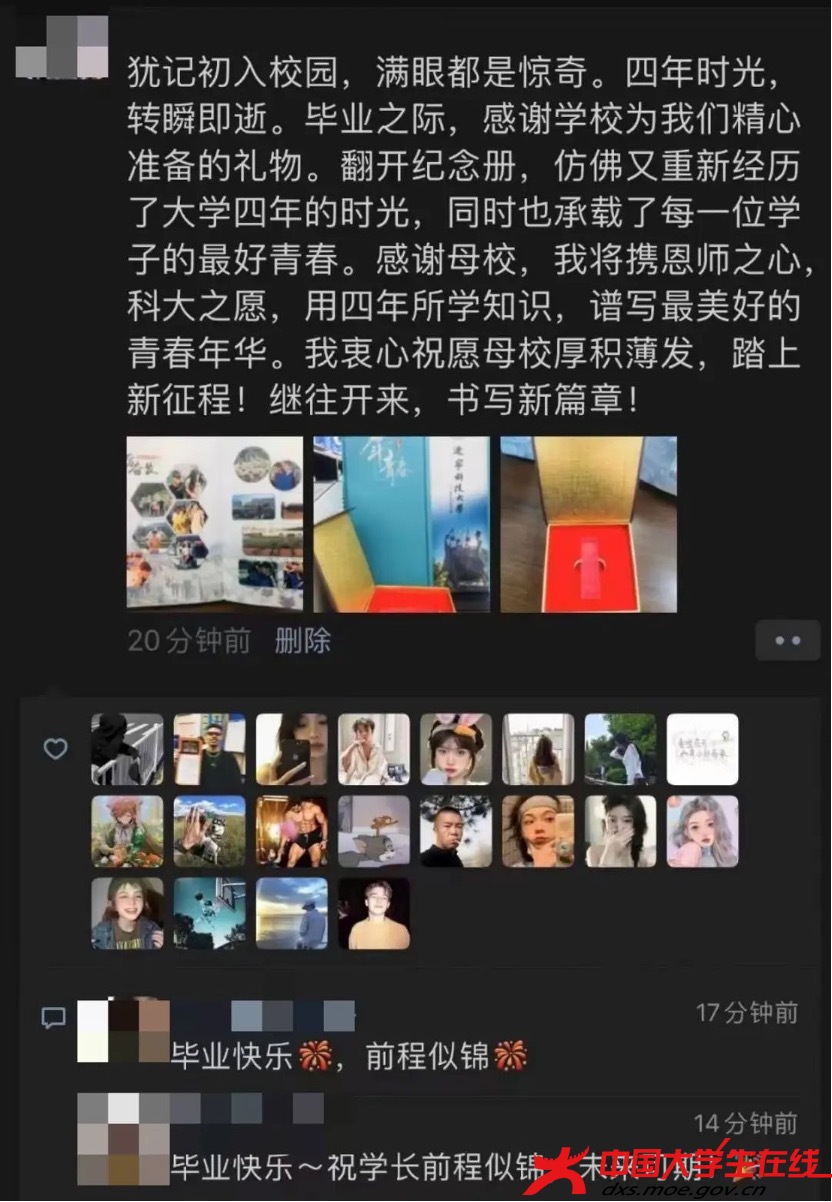
Task: View the teal gift box picture
Action: point(401,523)
